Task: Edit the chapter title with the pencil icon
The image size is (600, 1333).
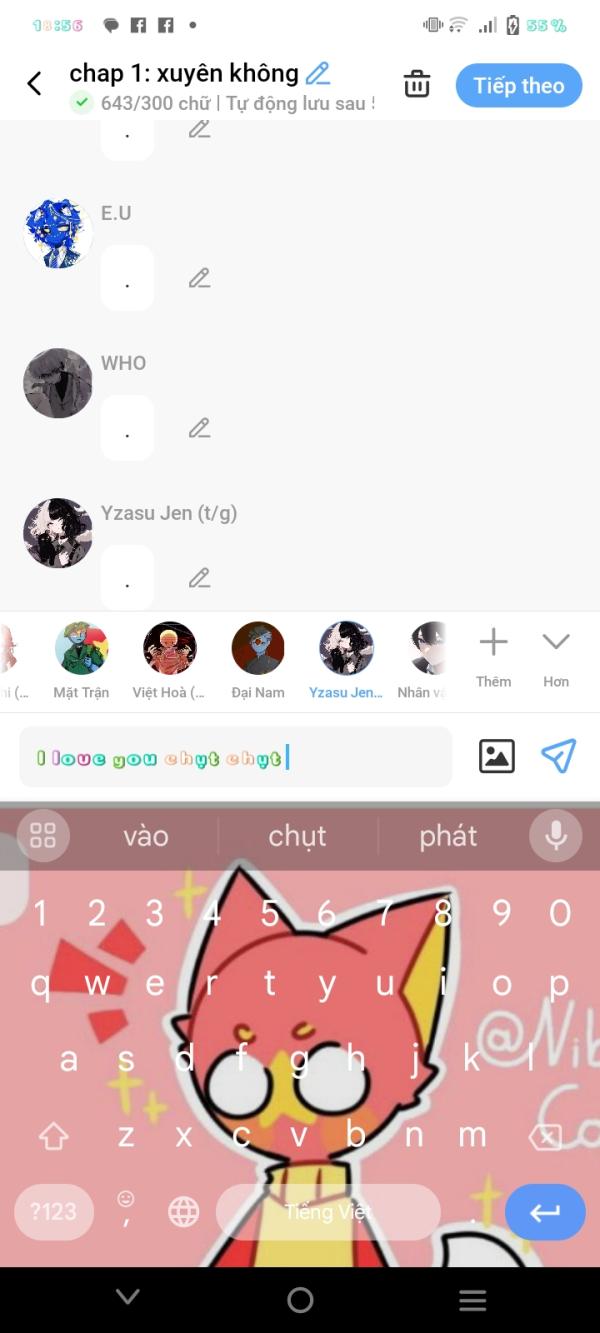Action: [x=318, y=73]
